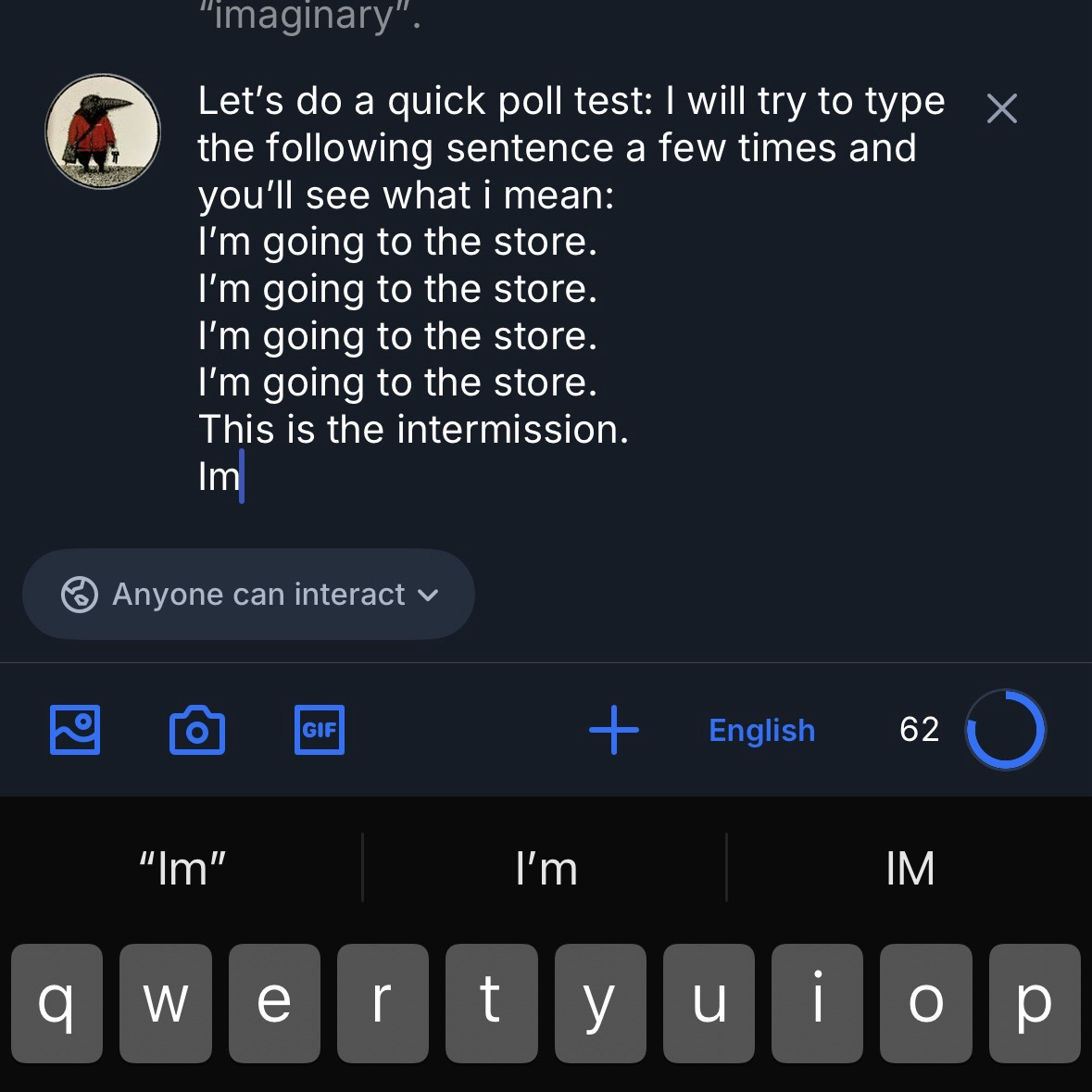Keep the quoted "Im" suggestion
Screen dimensions: 1092x1092
tap(182, 869)
